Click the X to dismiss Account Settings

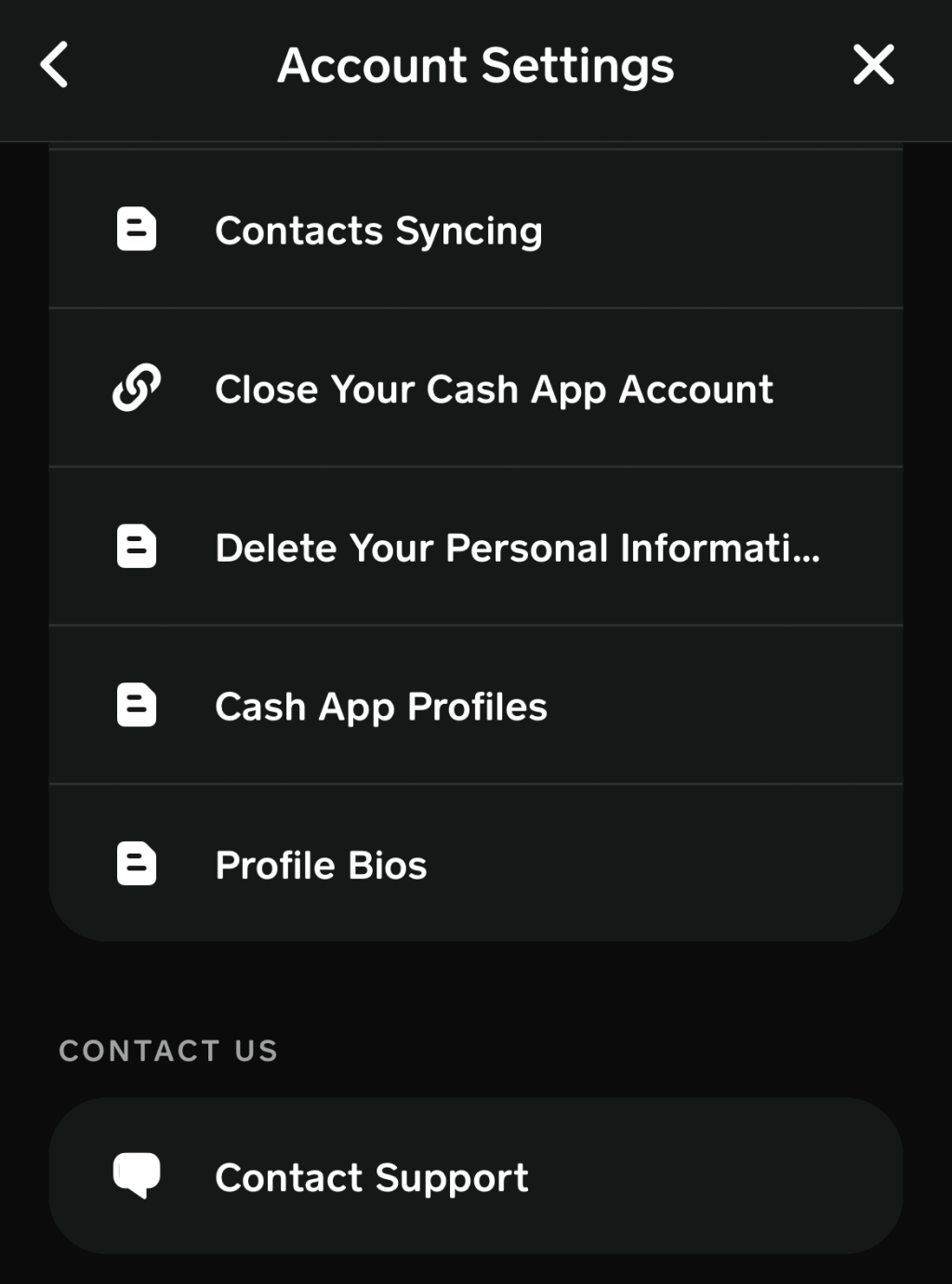[x=873, y=65]
